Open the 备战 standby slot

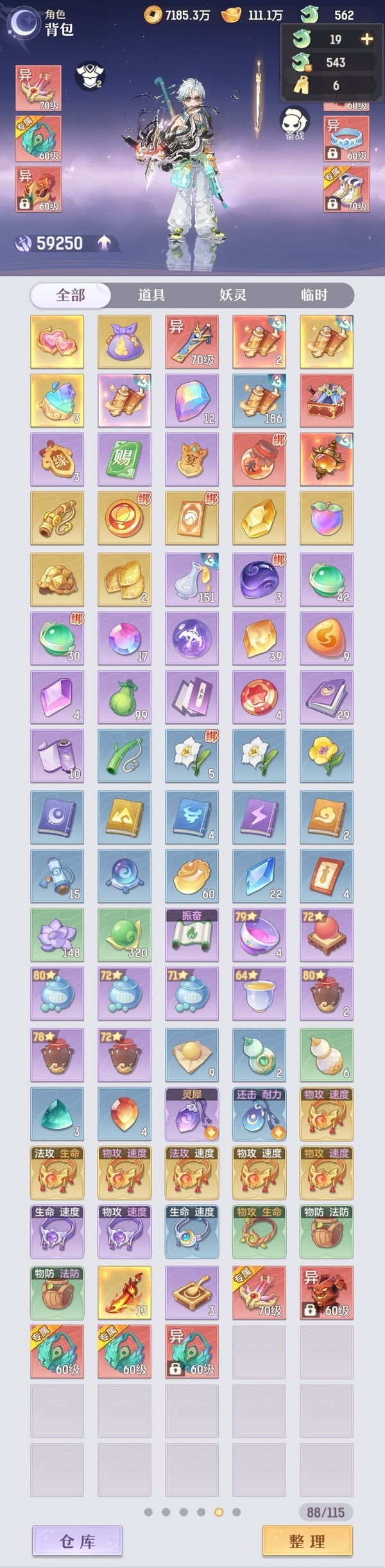(x=295, y=123)
